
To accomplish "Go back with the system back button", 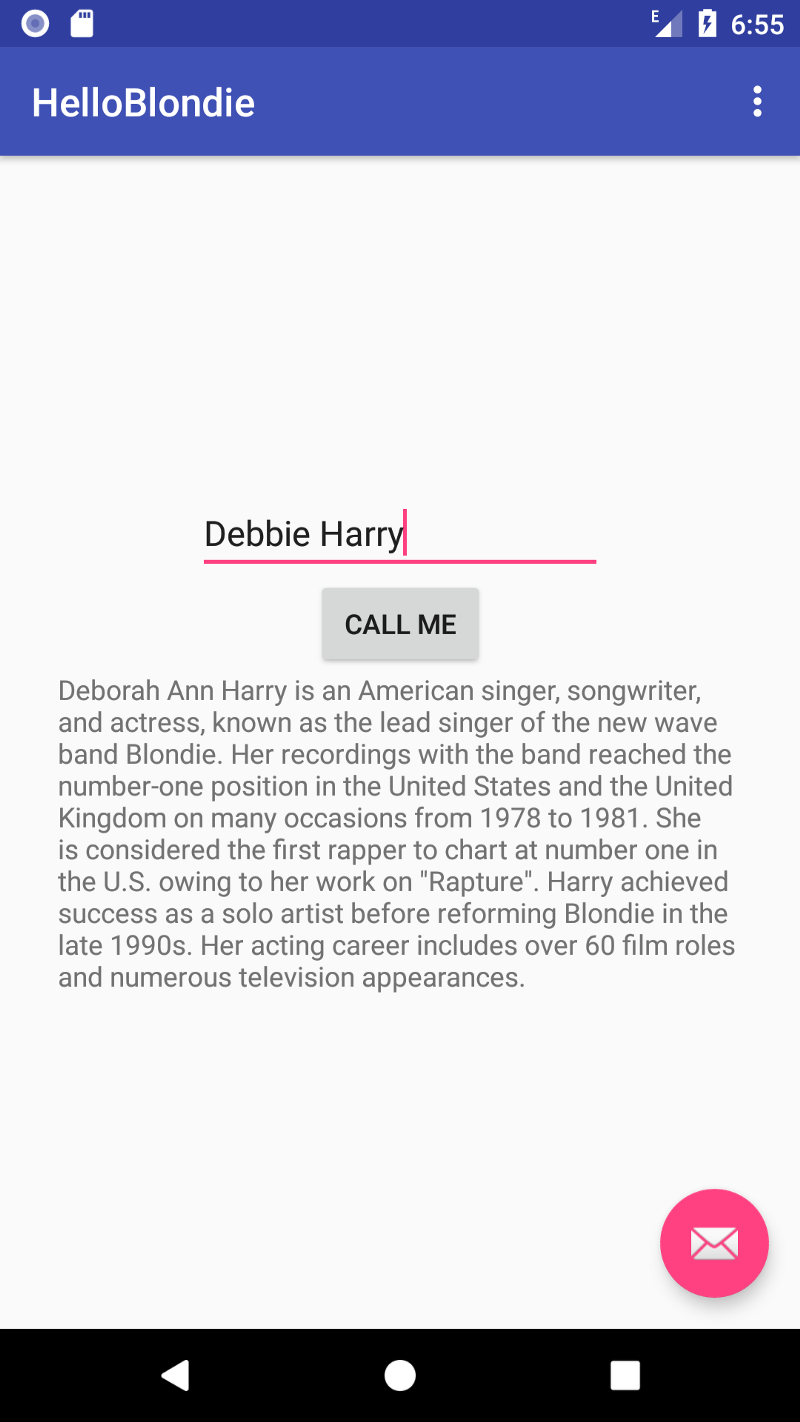I will pyautogui.click(x=176, y=1376).
